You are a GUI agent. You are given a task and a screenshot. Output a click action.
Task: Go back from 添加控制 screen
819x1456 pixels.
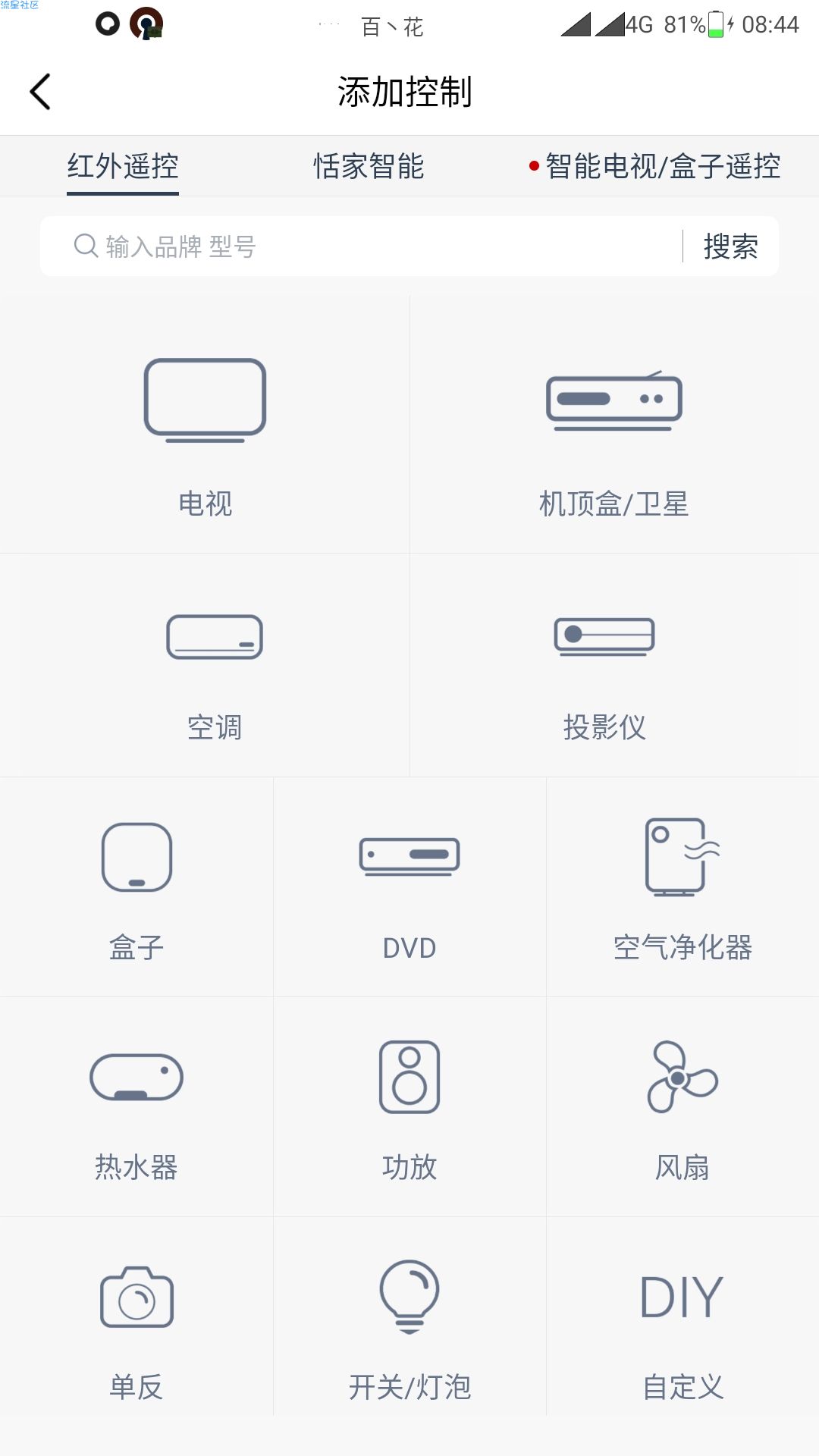coord(40,92)
